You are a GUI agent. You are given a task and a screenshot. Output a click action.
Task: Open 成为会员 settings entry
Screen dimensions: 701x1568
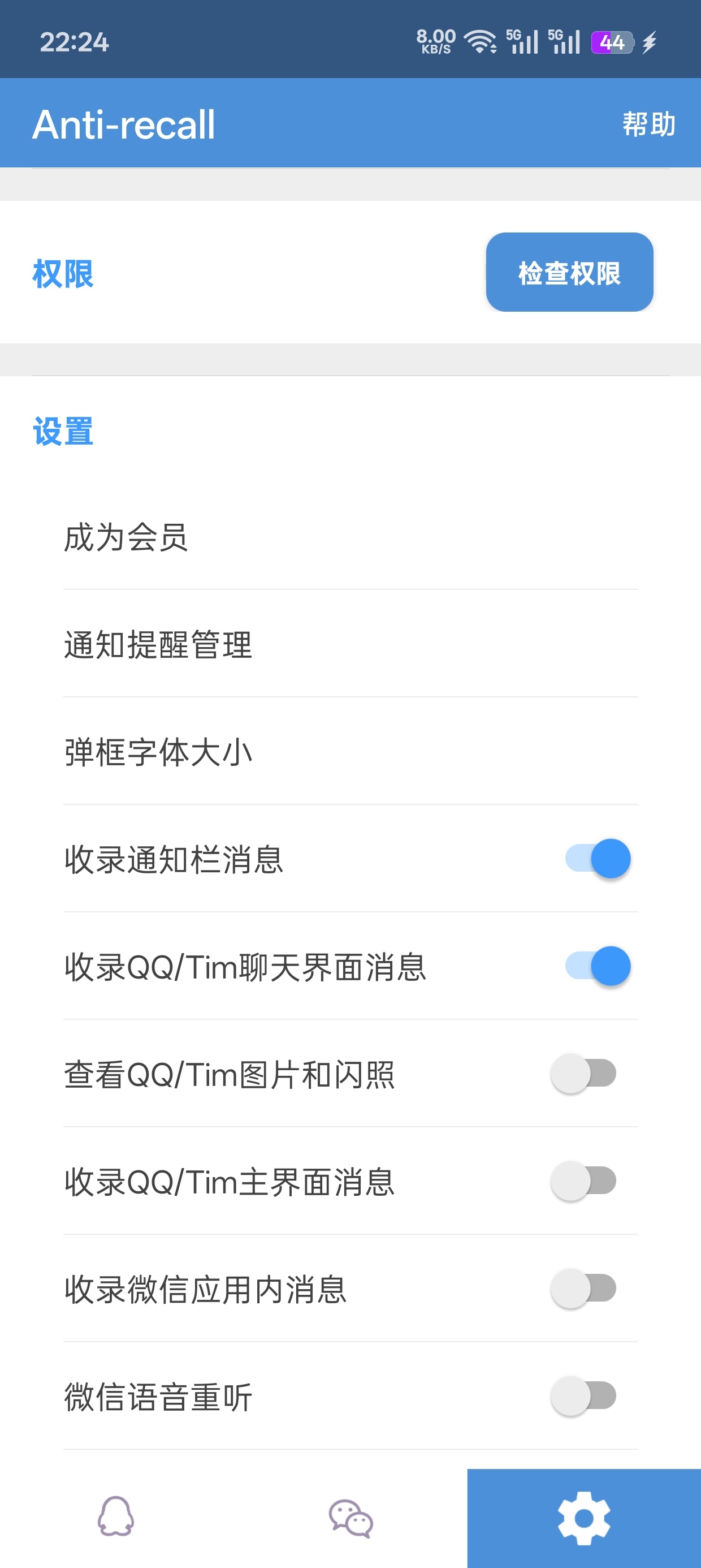350,538
